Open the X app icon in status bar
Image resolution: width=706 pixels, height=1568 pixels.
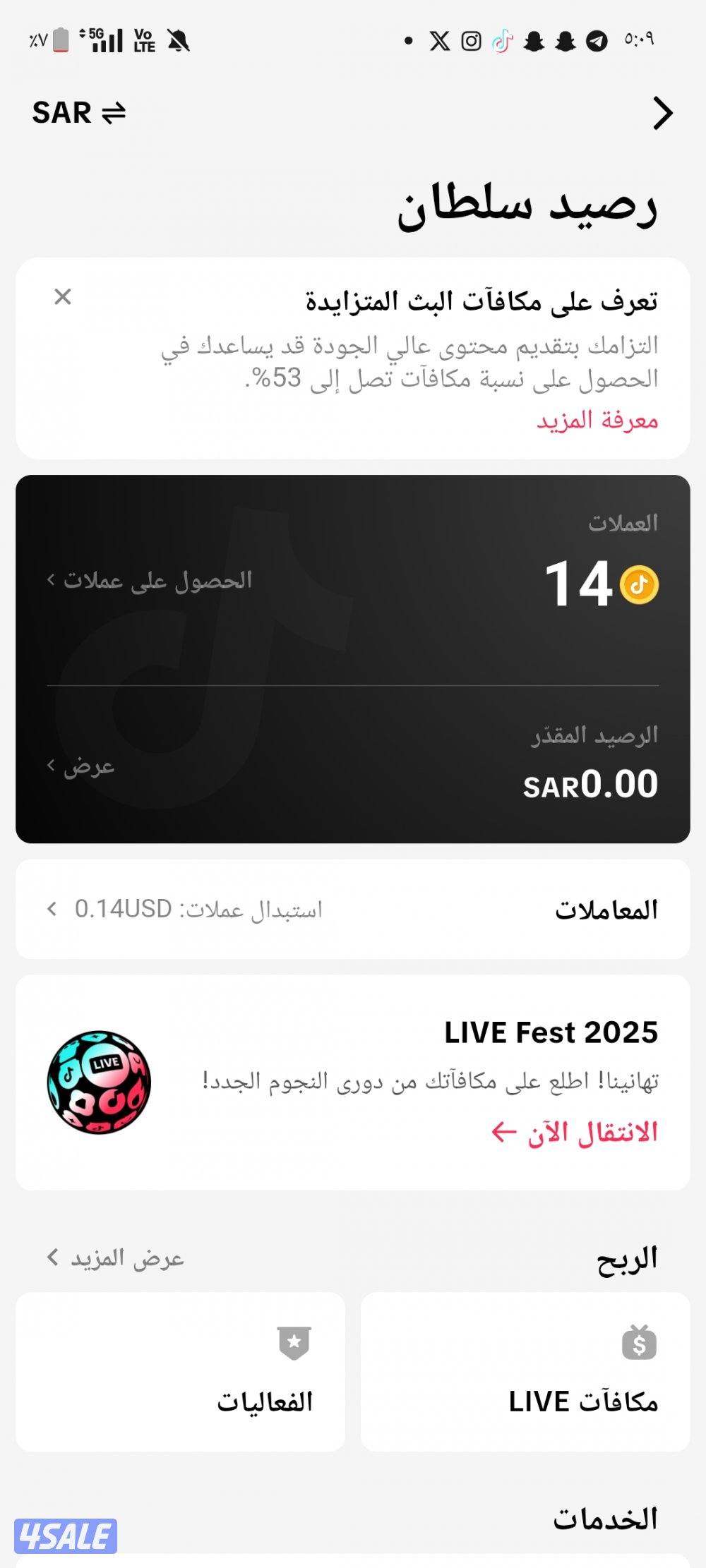[438, 41]
